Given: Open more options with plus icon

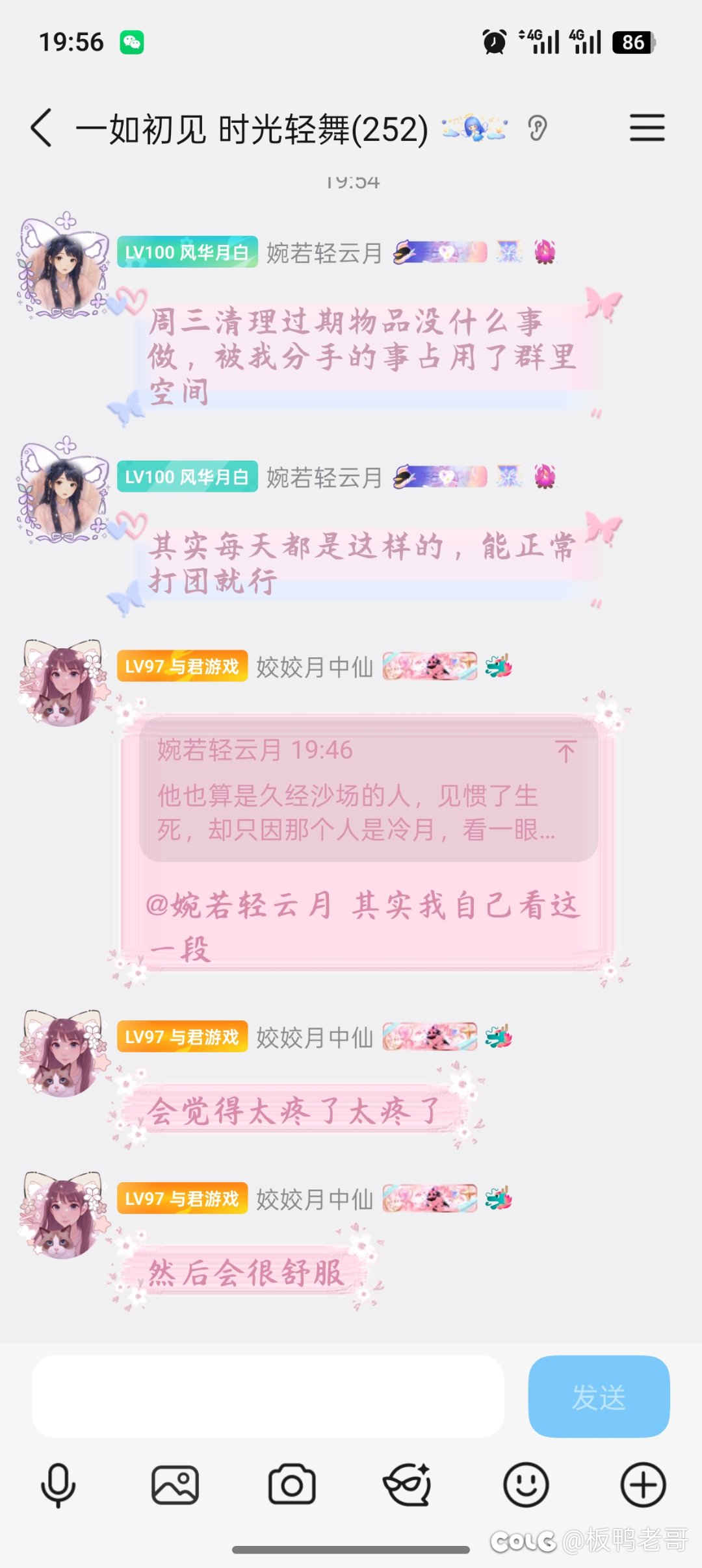Looking at the screenshot, I should click(643, 1485).
